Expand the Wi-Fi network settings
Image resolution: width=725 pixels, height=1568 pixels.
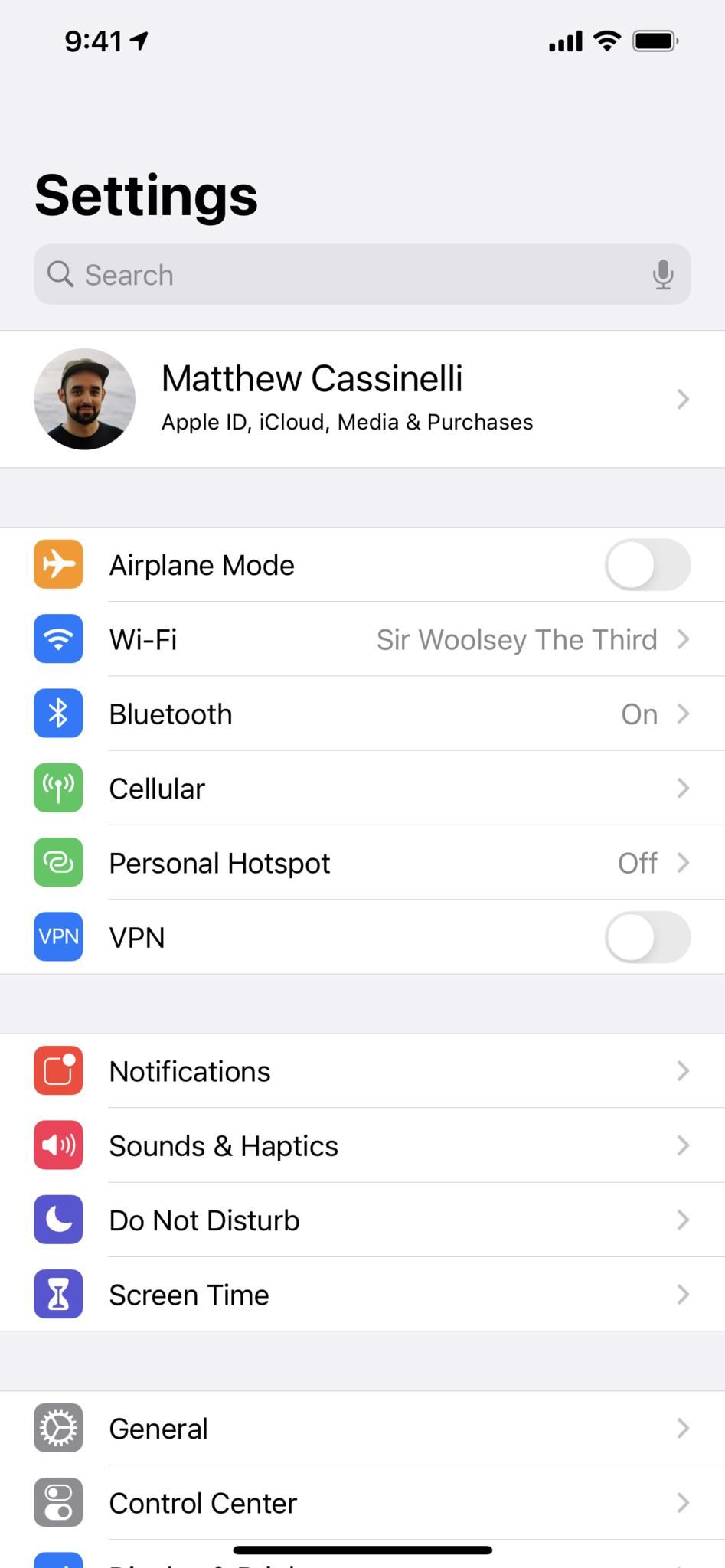[682, 639]
